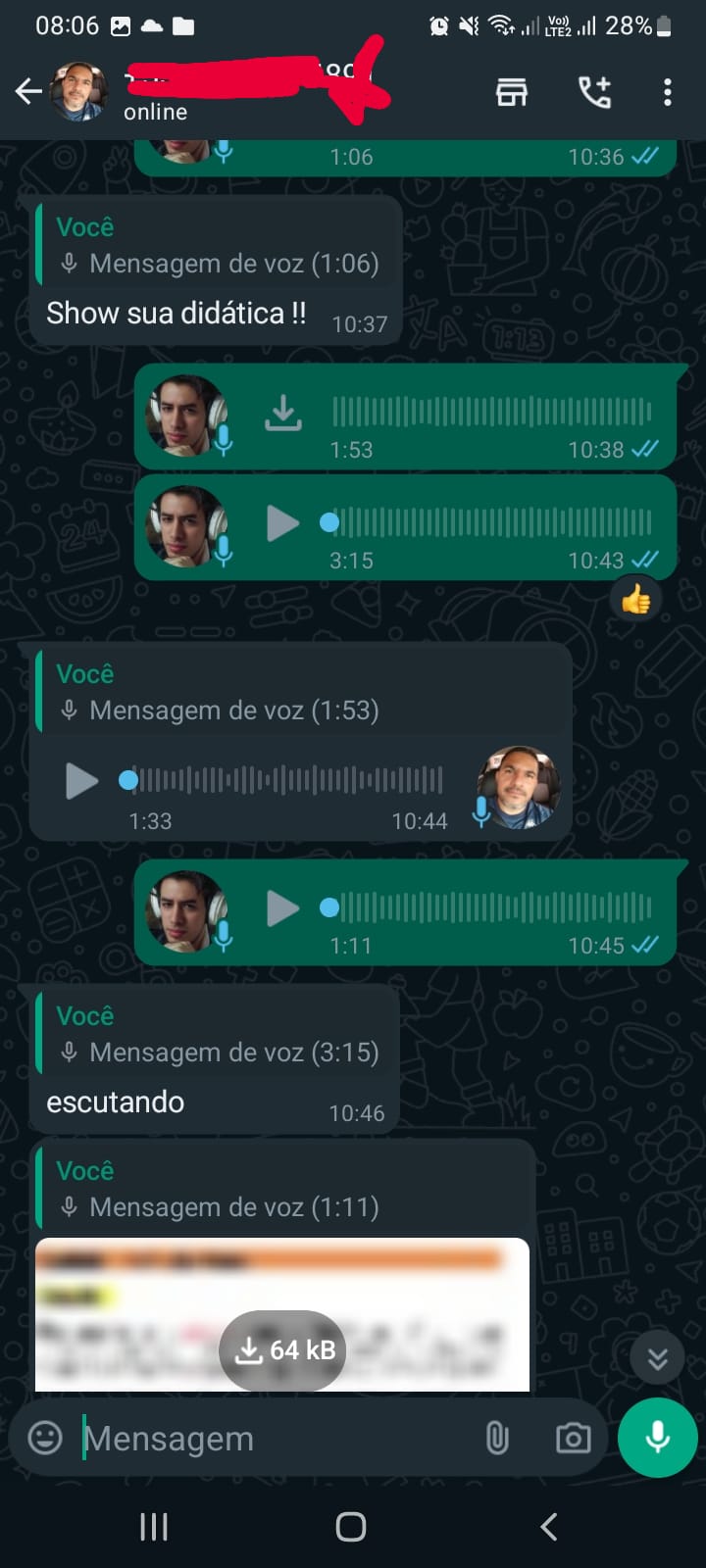This screenshot has height=1568, width=706.
Task: Open recent apps from the navigation bar
Action: point(154,1526)
